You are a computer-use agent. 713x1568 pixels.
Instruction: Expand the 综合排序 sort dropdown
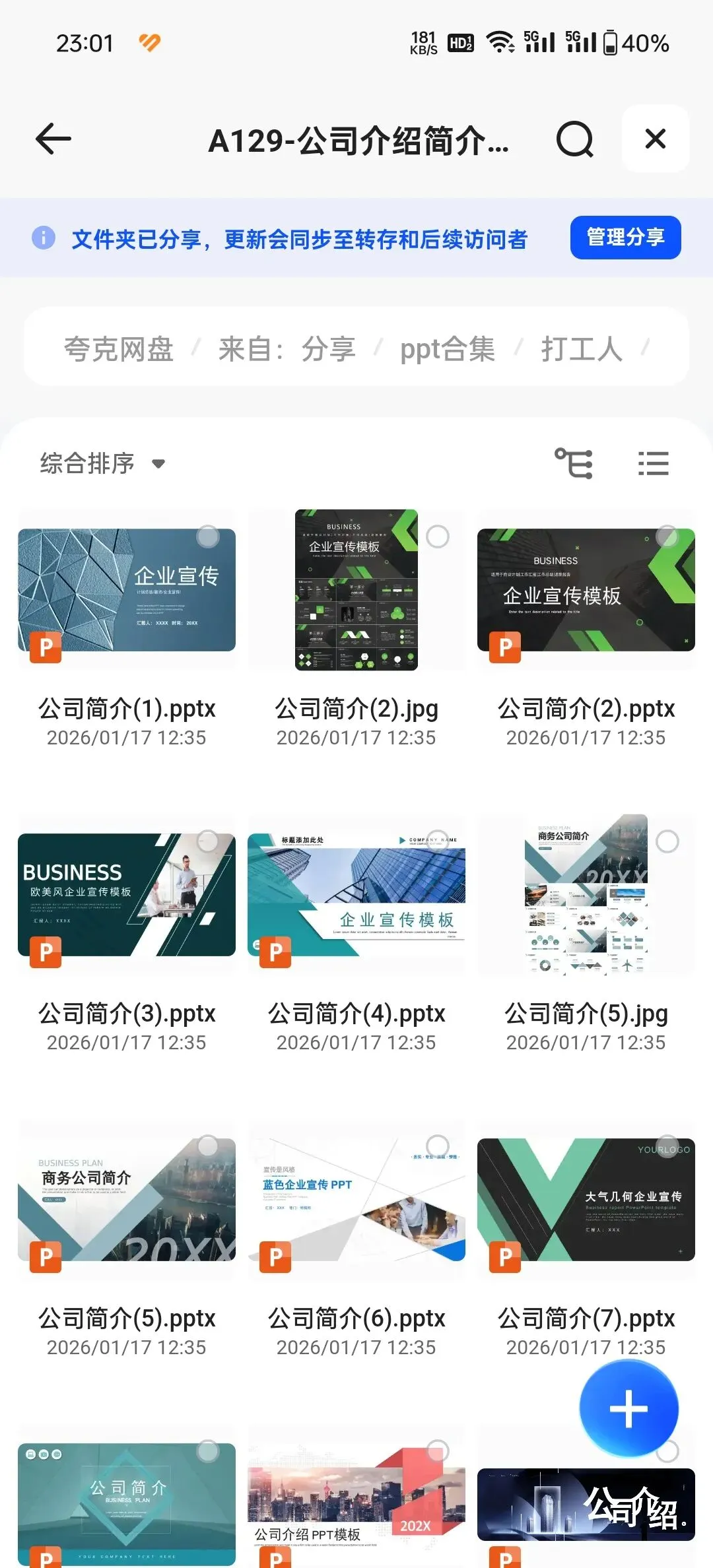point(102,463)
